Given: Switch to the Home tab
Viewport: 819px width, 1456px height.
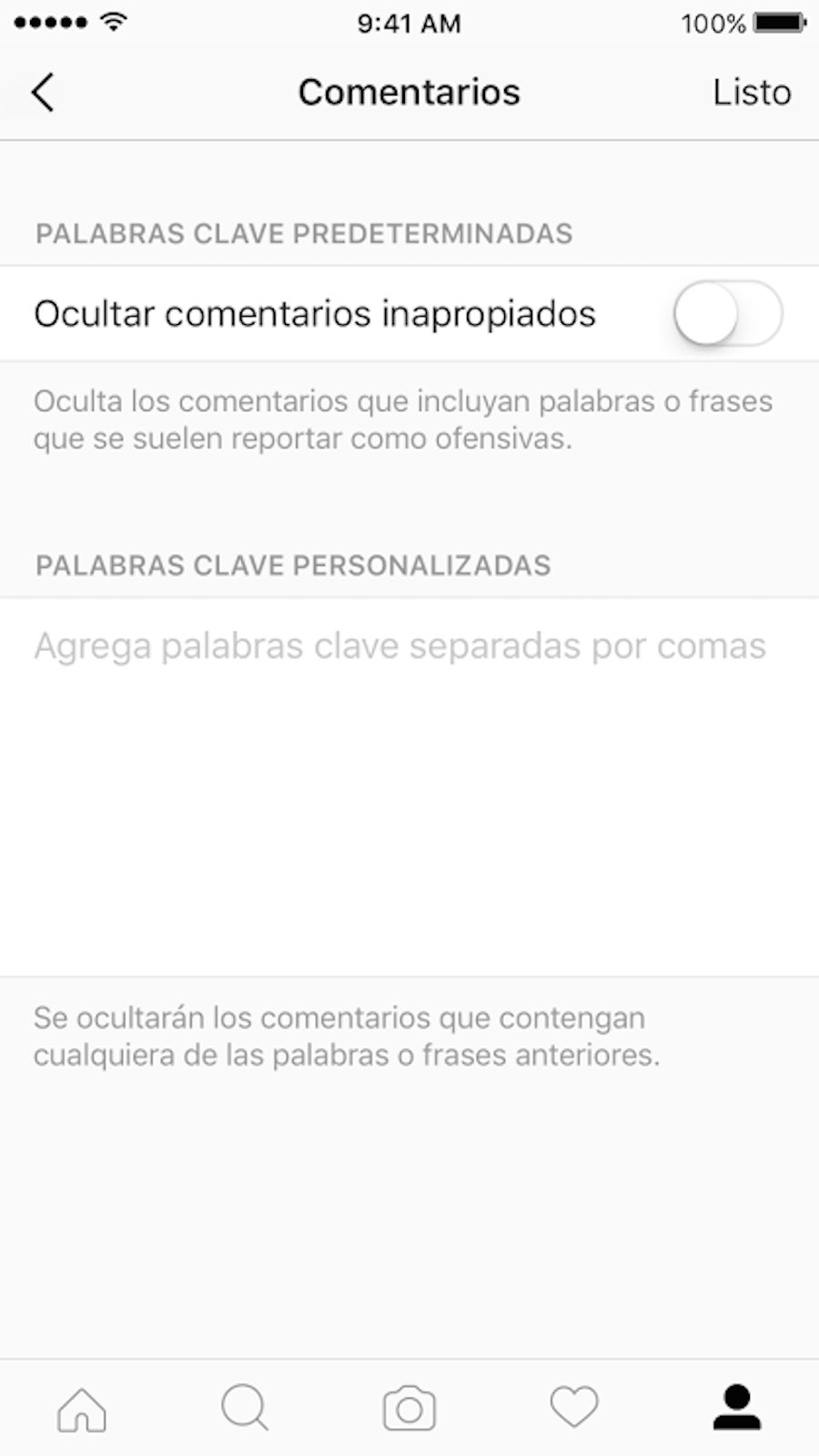Looking at the screenshot, I should [82, 1408].
